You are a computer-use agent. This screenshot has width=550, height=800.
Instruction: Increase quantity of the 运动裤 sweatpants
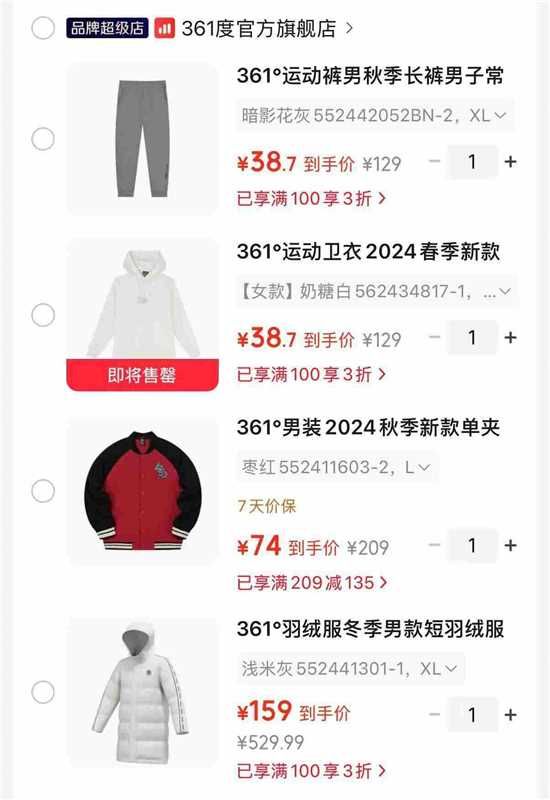coord(510,162)
